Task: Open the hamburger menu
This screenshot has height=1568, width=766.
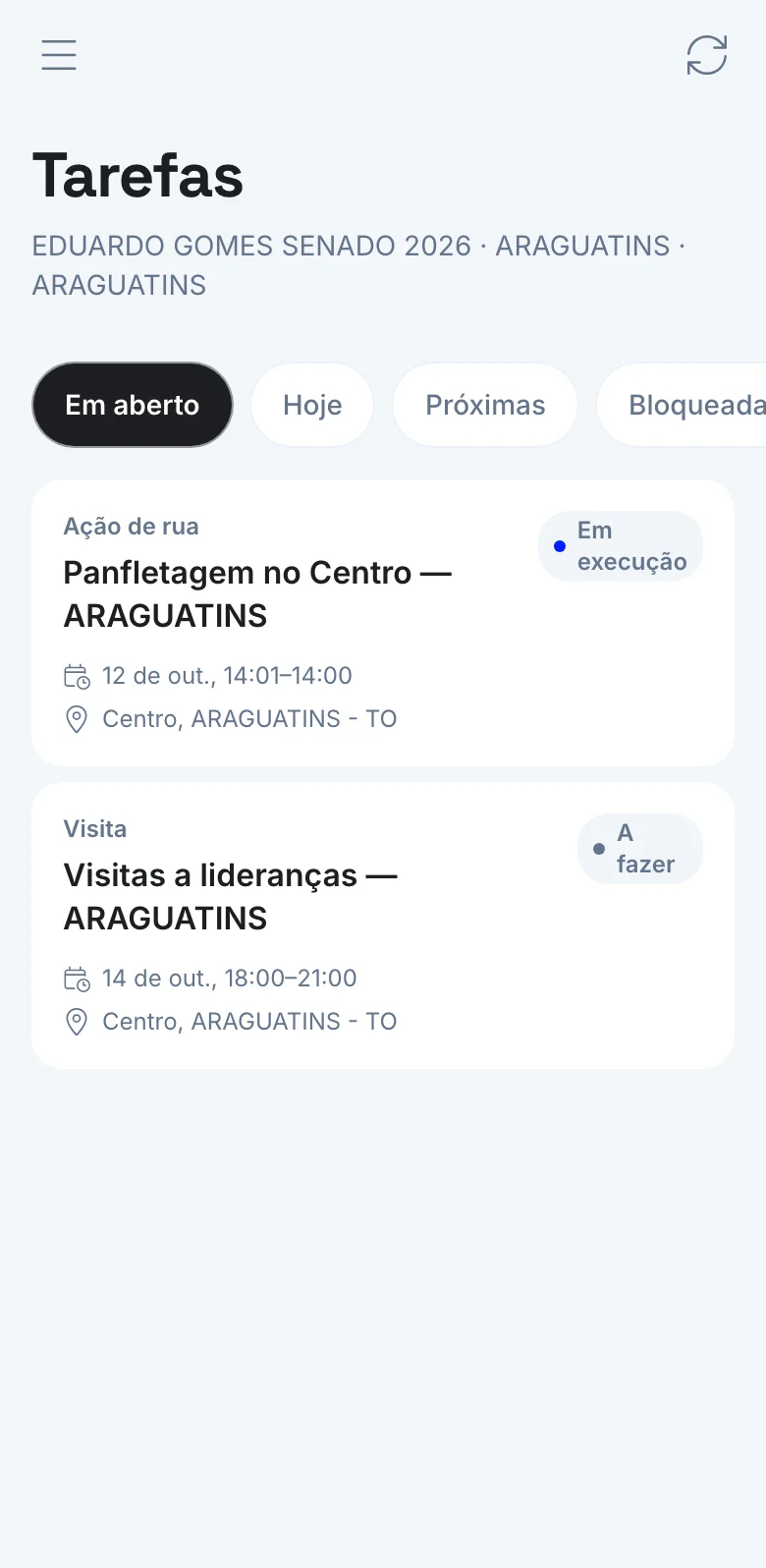Action: tap(59, 55)
